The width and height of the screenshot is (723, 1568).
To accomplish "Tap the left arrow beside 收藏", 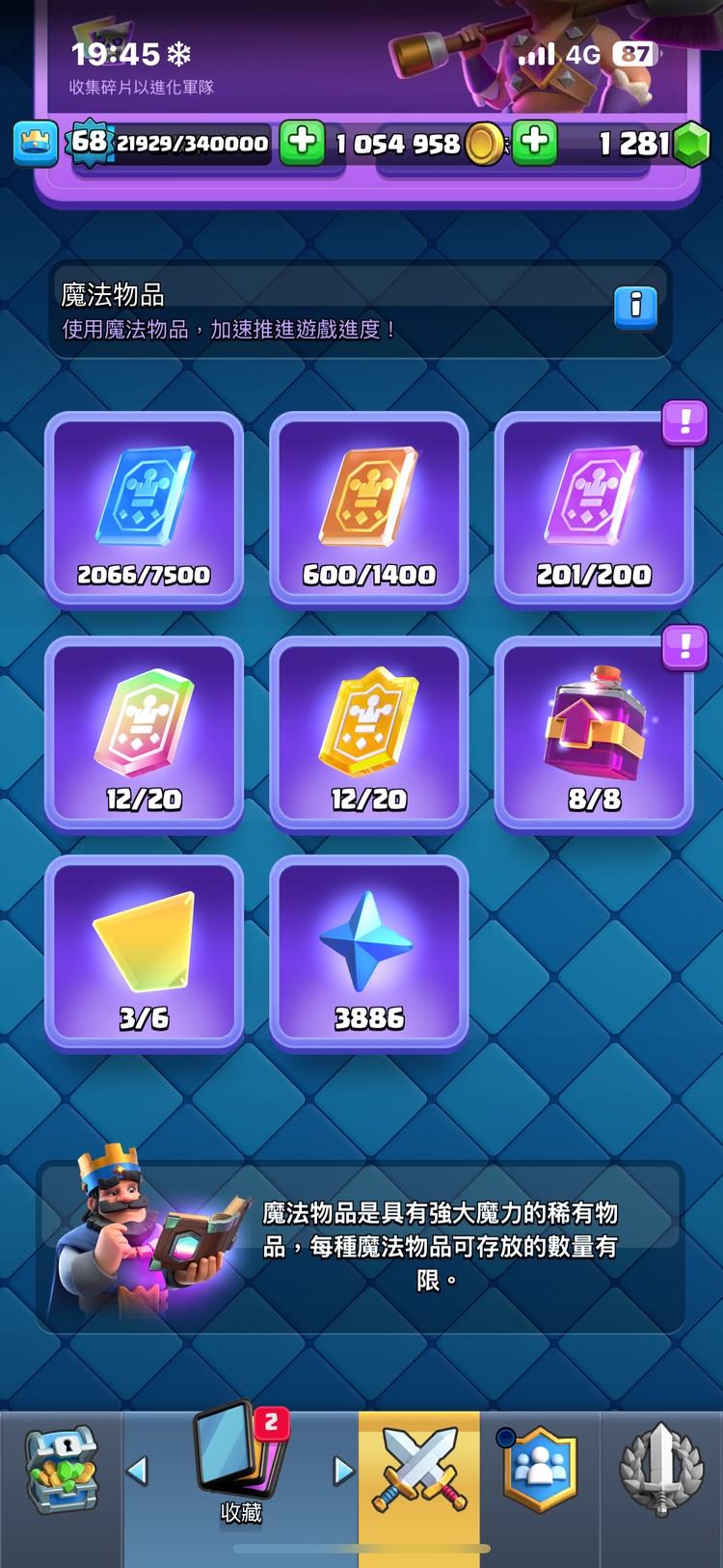I will pyautogui.click(x=138, y=1471).
